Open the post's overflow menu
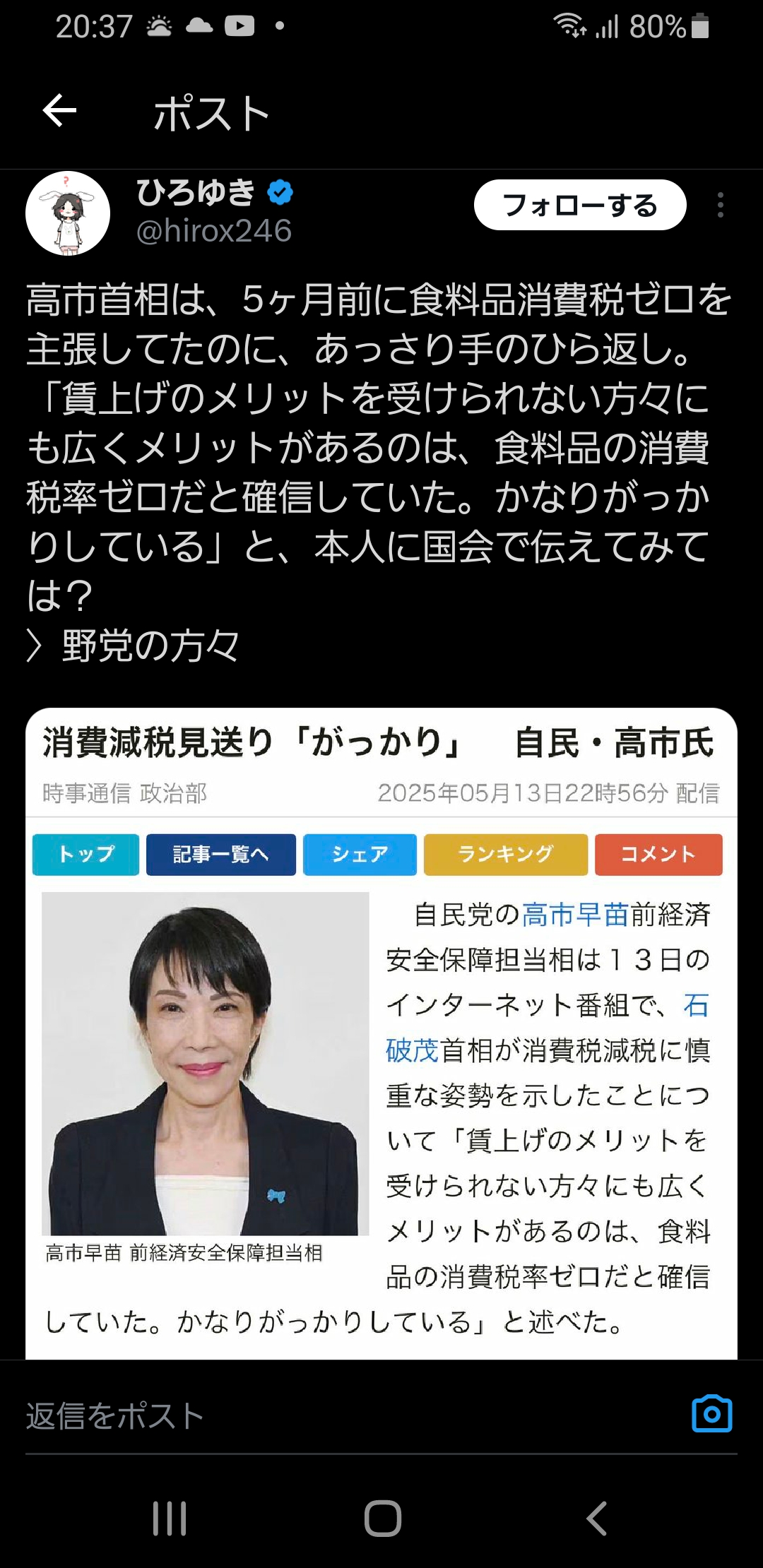Screen dimensions: 763x1568 pyautogui.click(x=720, y=206)
